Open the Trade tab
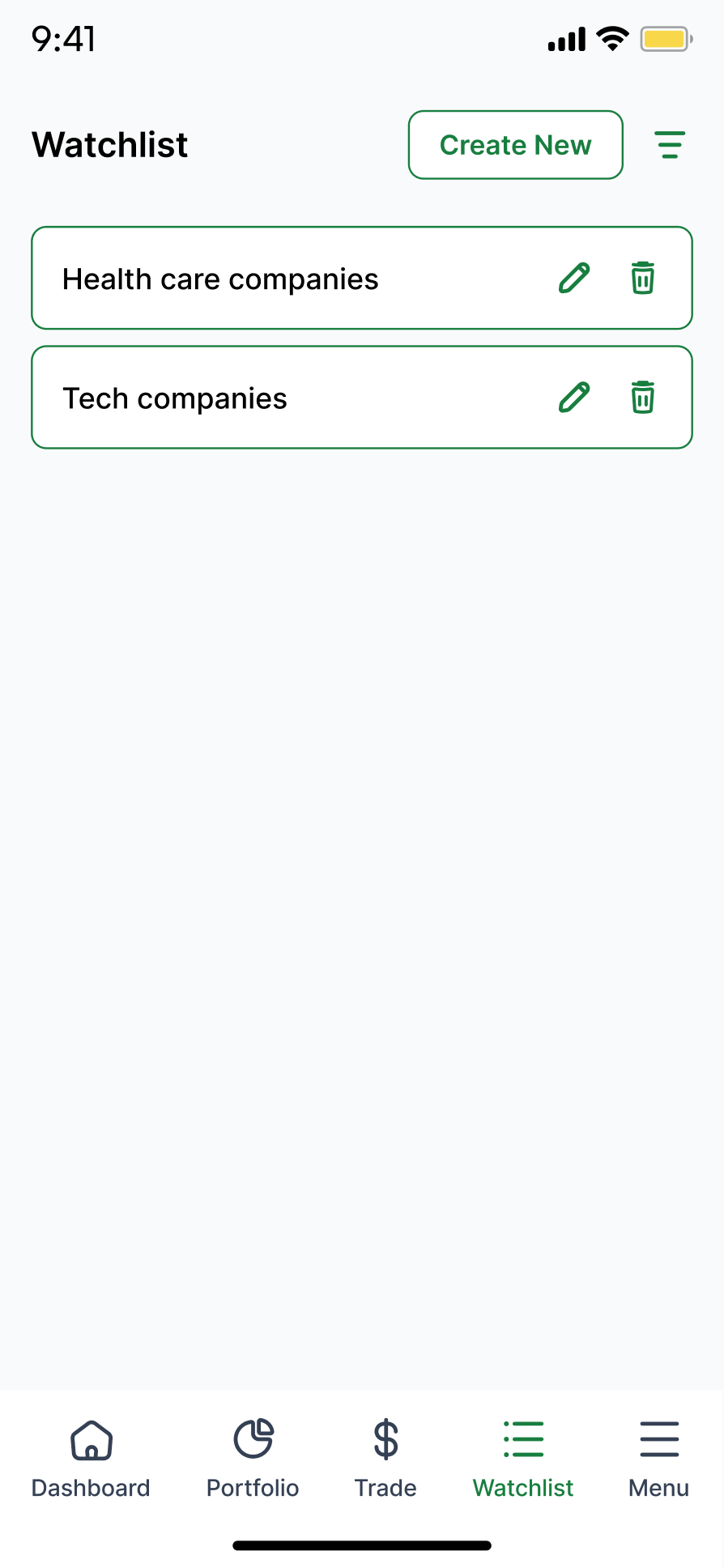724x1568 pixels. pyautogui.click(x=385, y=1458)
